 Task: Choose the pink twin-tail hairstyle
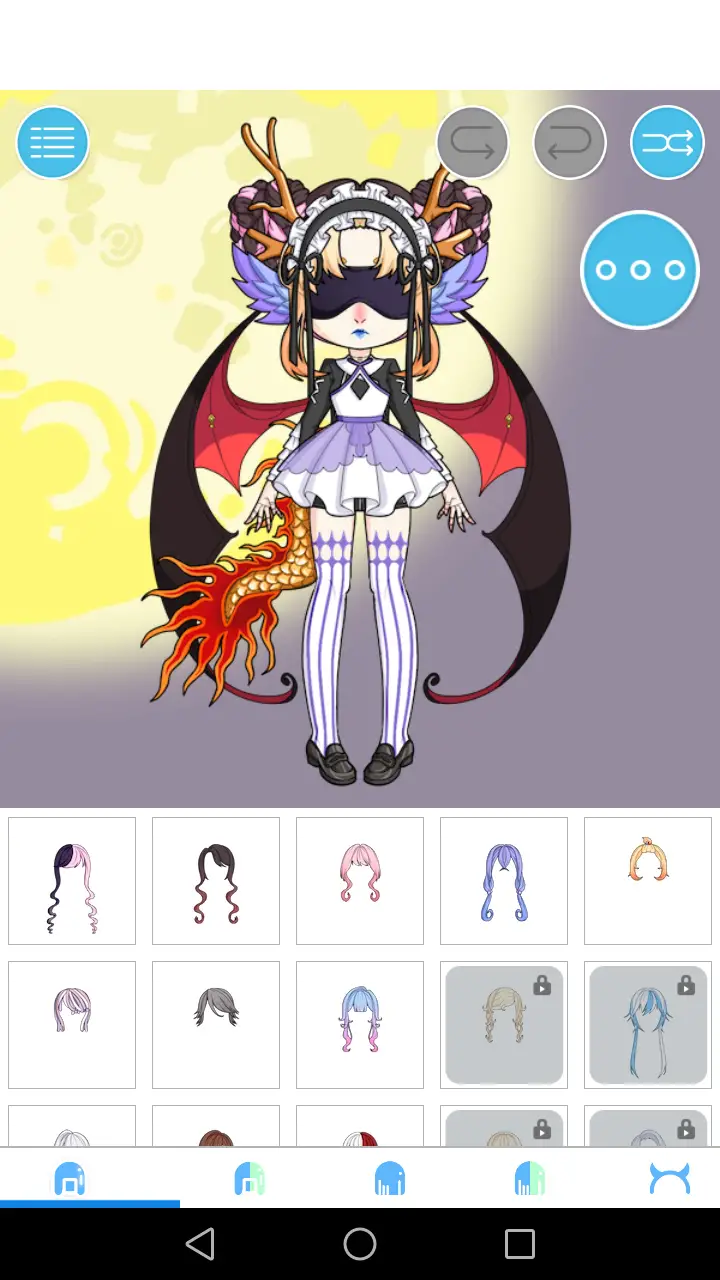[x=359, y=880]
